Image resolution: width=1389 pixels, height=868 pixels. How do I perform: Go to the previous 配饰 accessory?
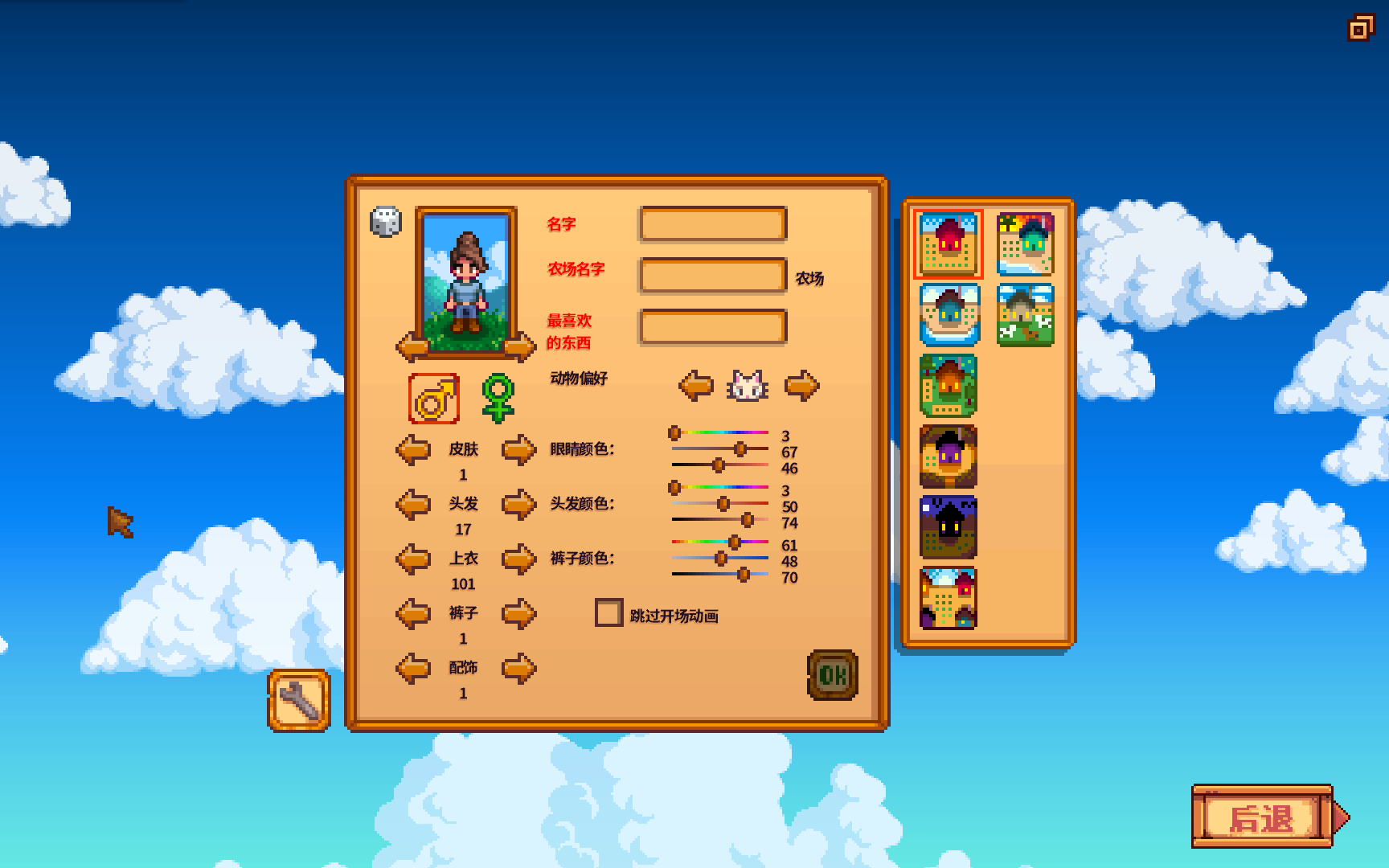coord(413,669)
